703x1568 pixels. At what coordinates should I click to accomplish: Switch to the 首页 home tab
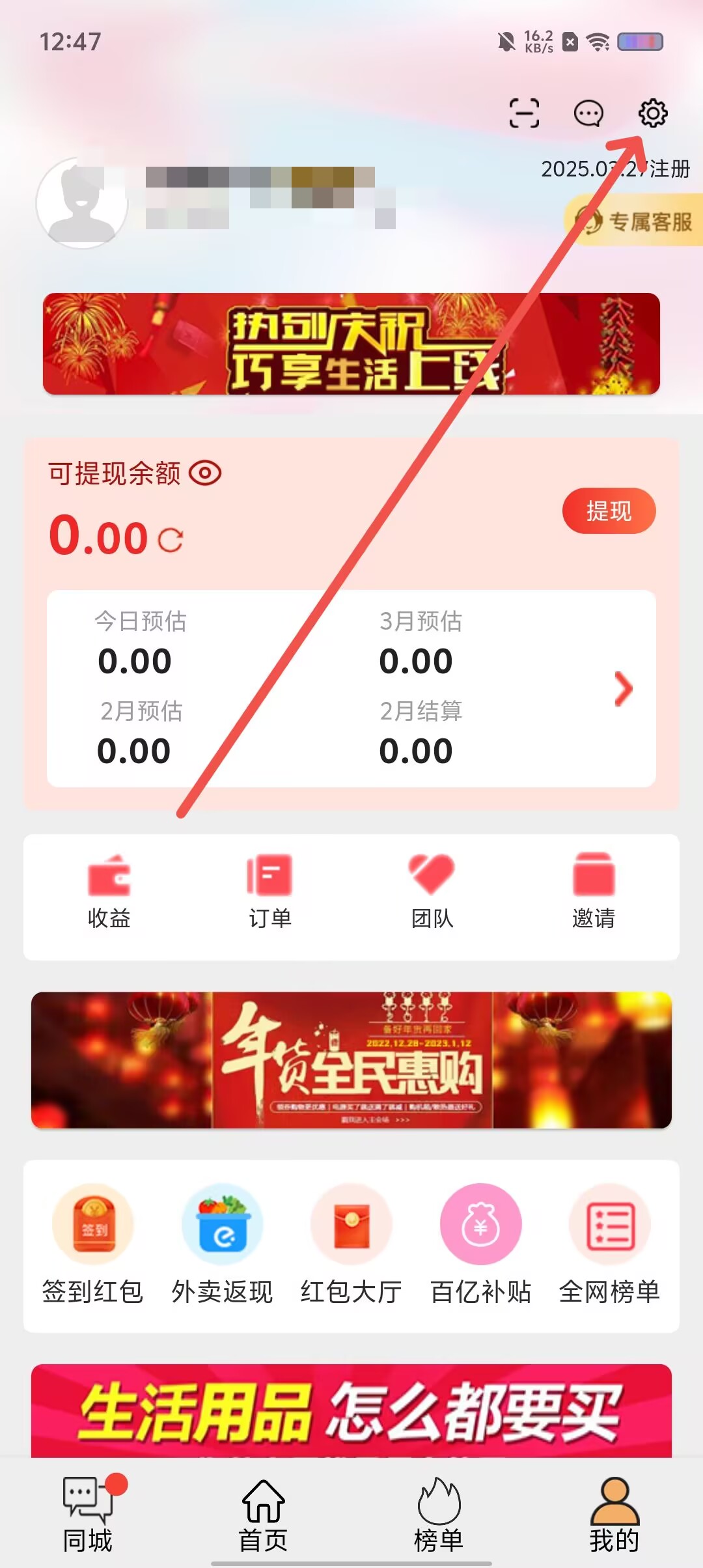(x=263, y=1514)
